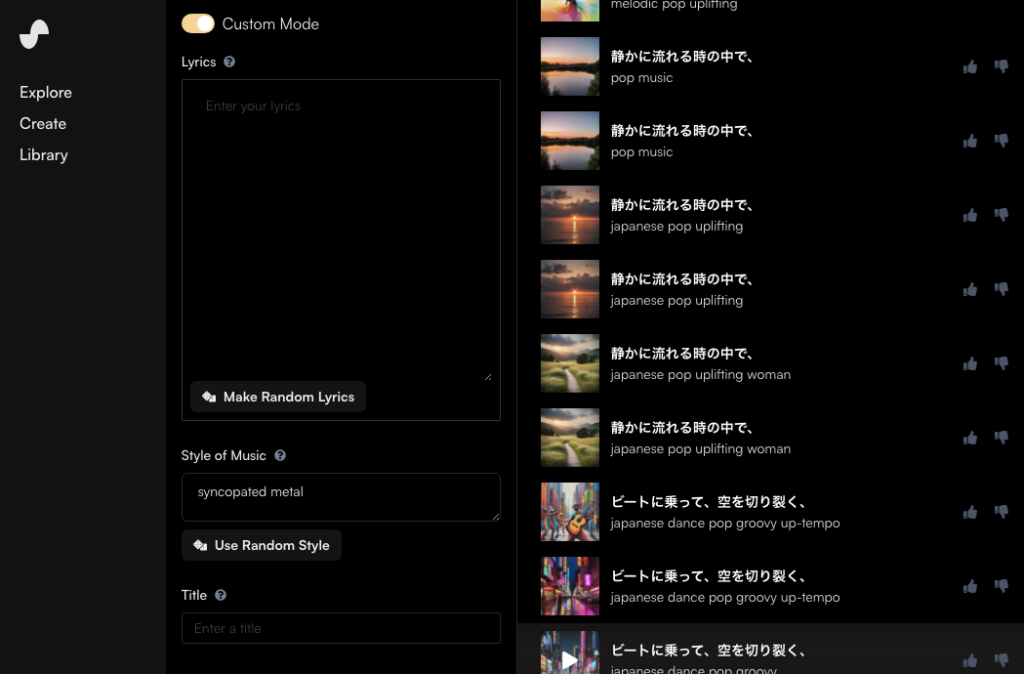Image resolution: width=1024 pixels, height=674 pixels.
Task: Show help for Title
Action: [221, 595]
